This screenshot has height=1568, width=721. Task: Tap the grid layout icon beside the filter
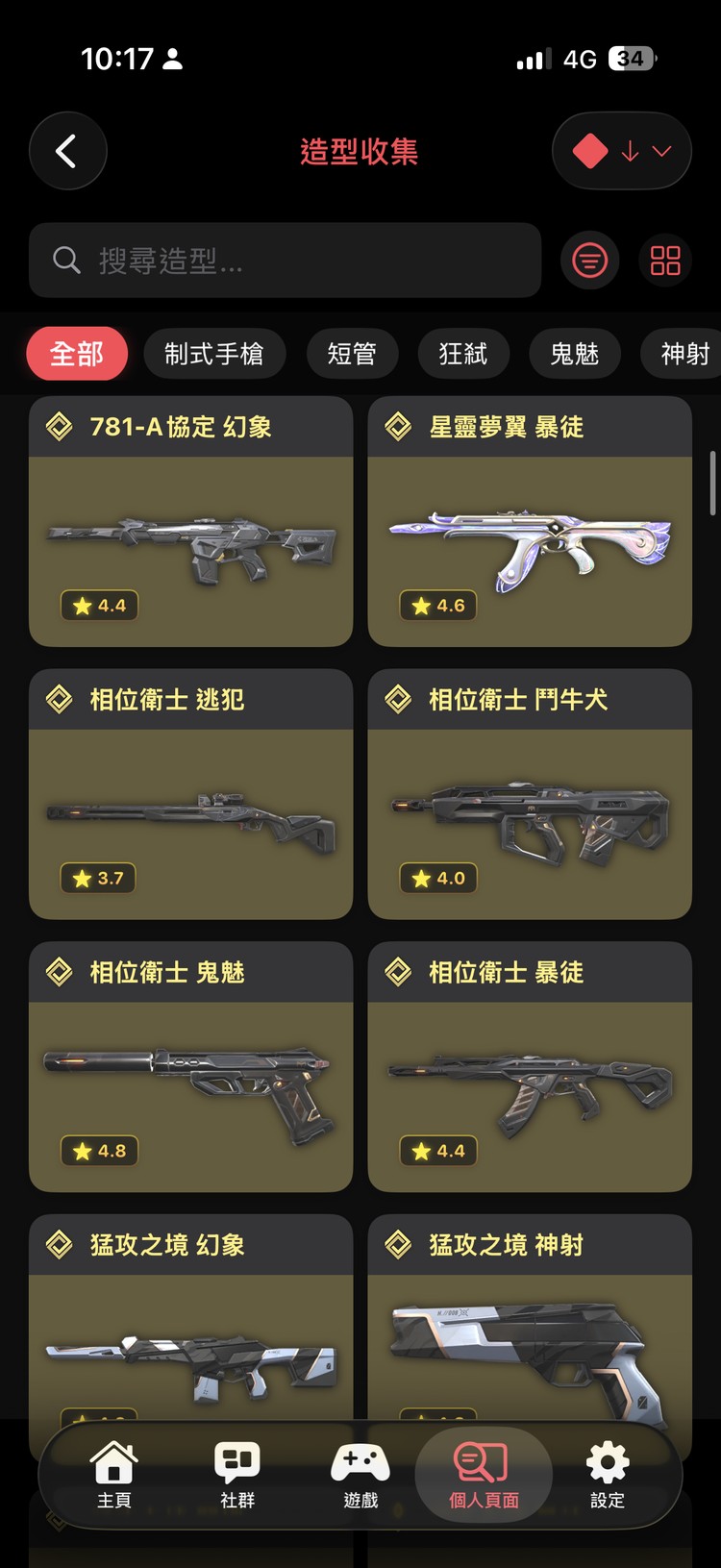pos(664,260)
